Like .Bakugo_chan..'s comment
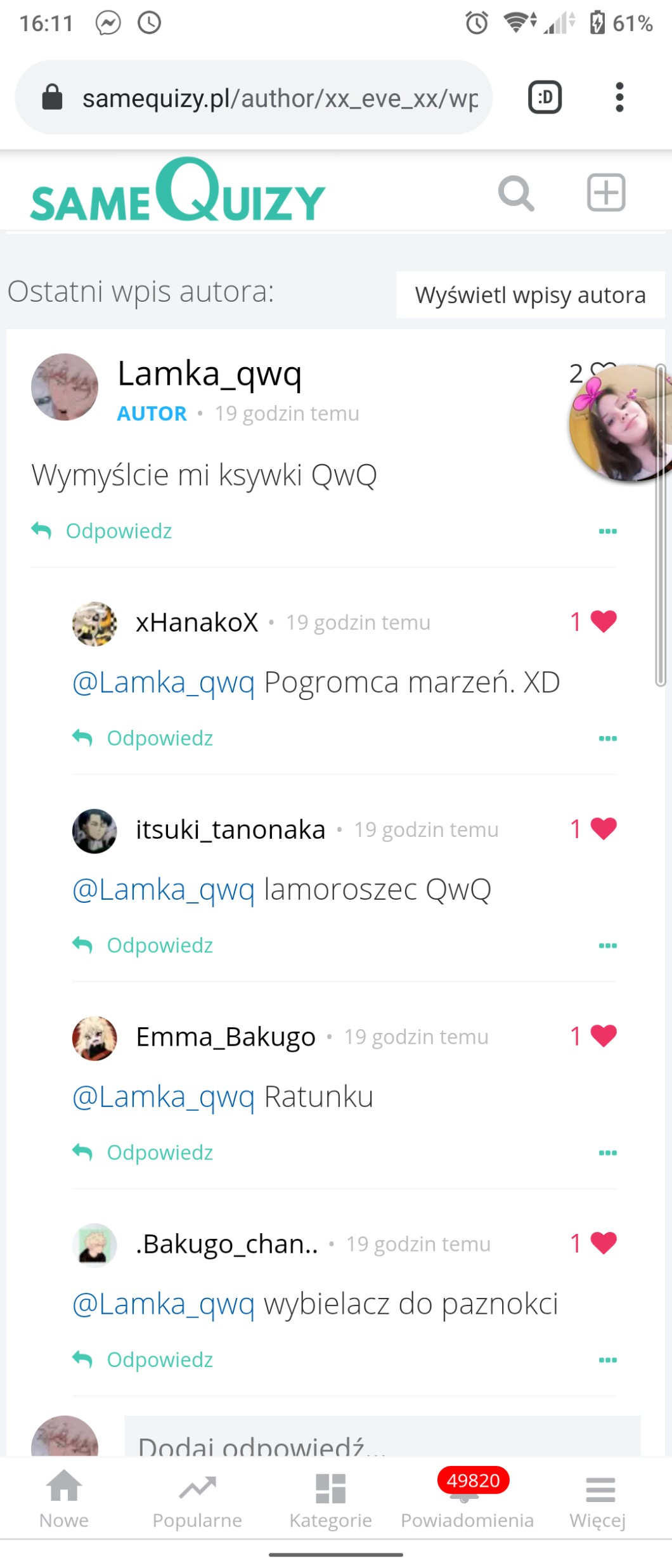The width and height of the screenshot is (672, 1568). pos(603,1243)
